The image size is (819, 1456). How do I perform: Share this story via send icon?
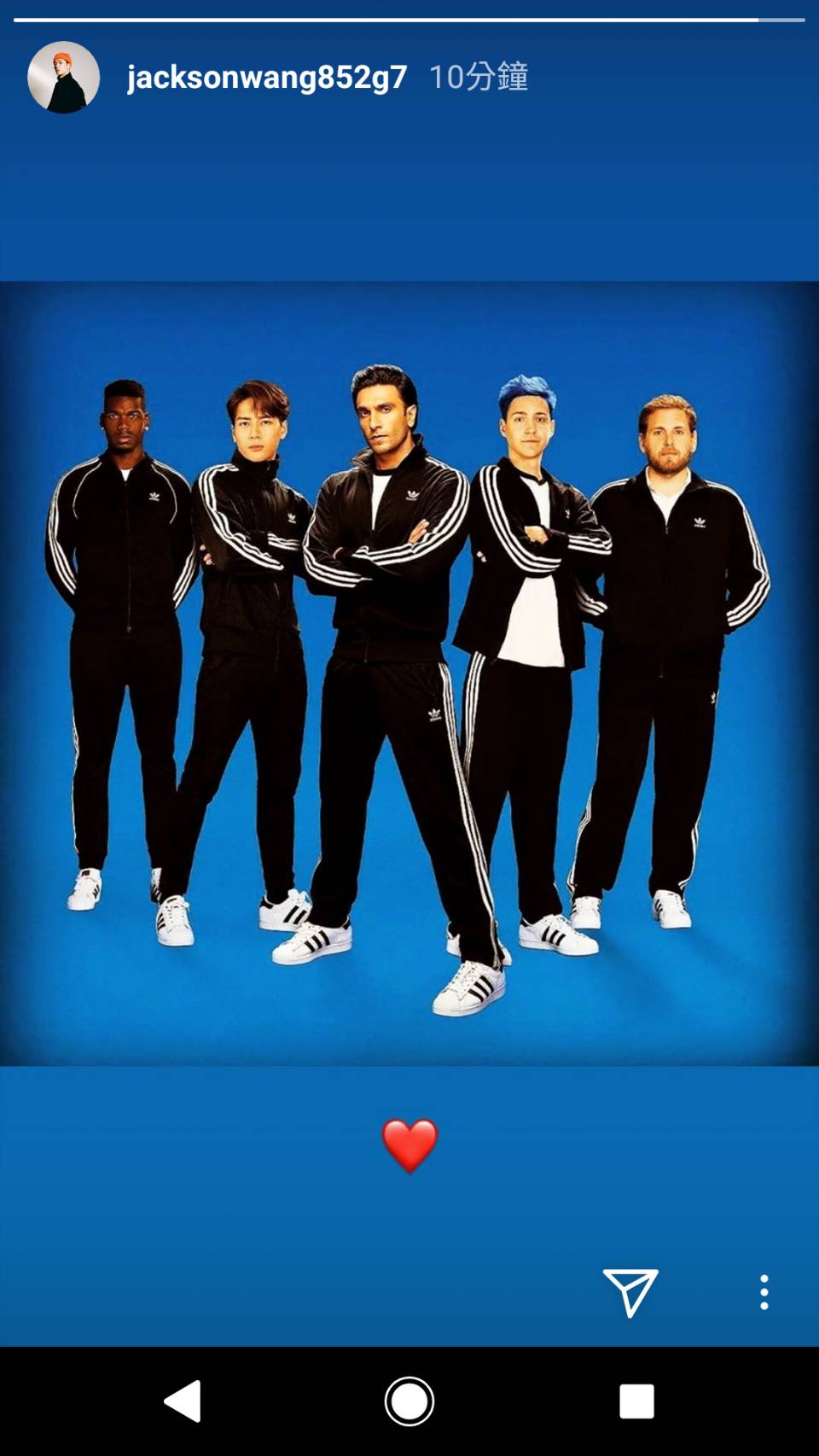pos(630,1291)
